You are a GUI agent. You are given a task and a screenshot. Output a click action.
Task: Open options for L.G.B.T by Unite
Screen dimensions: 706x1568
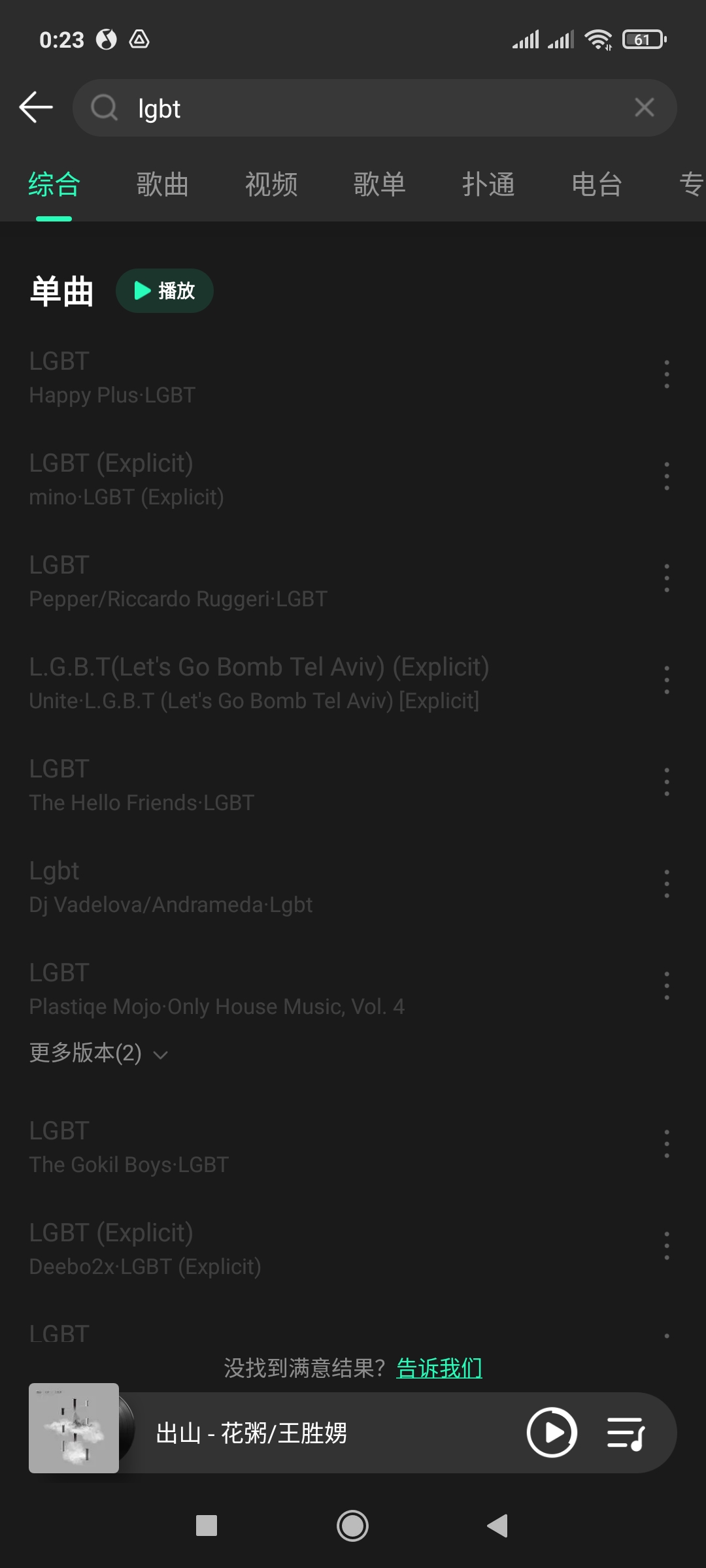(x=666, y=680)
